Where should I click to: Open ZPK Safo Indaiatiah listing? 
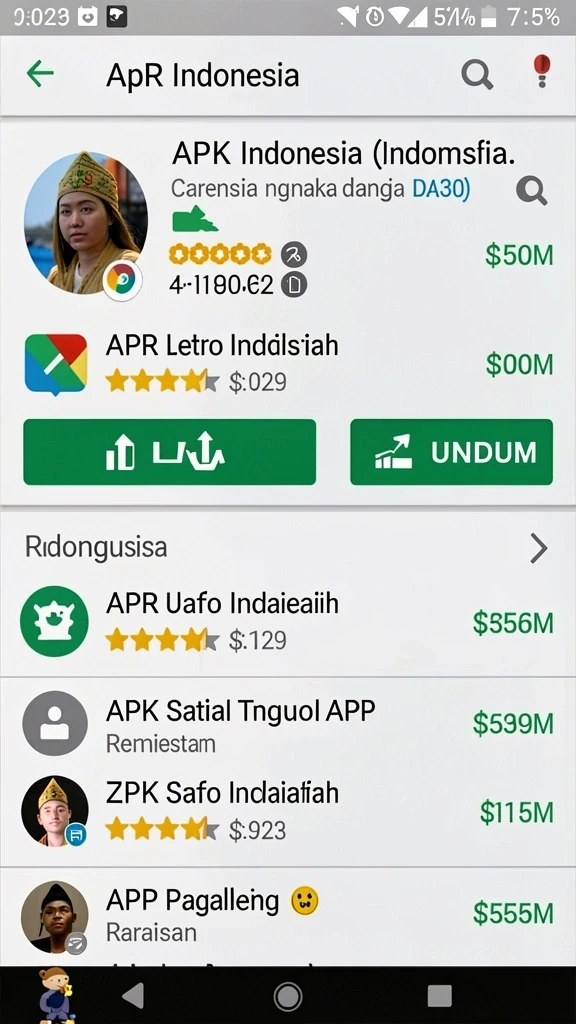tap(288, 811)
